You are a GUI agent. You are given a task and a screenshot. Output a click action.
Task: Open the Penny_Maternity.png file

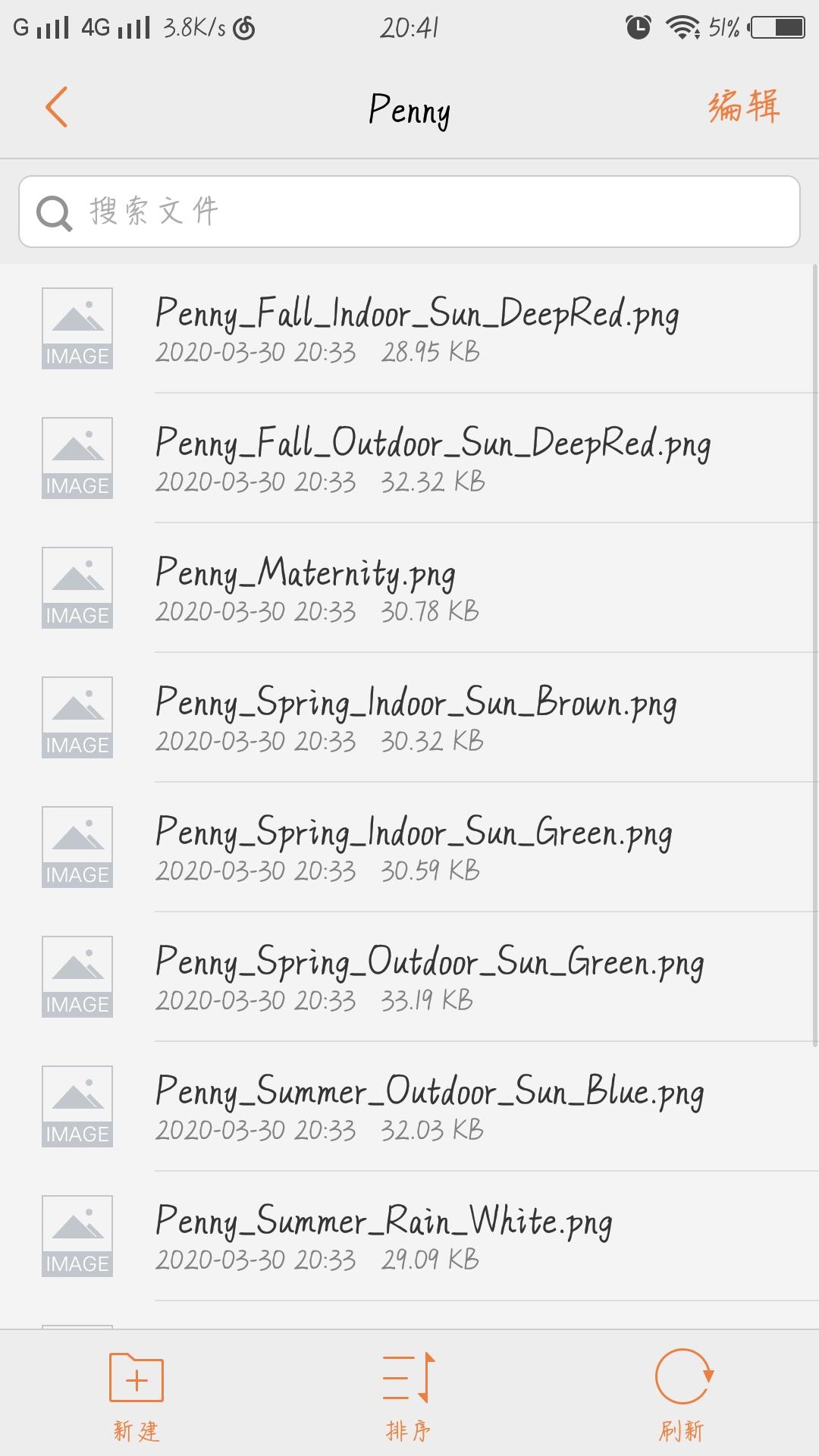409,588
